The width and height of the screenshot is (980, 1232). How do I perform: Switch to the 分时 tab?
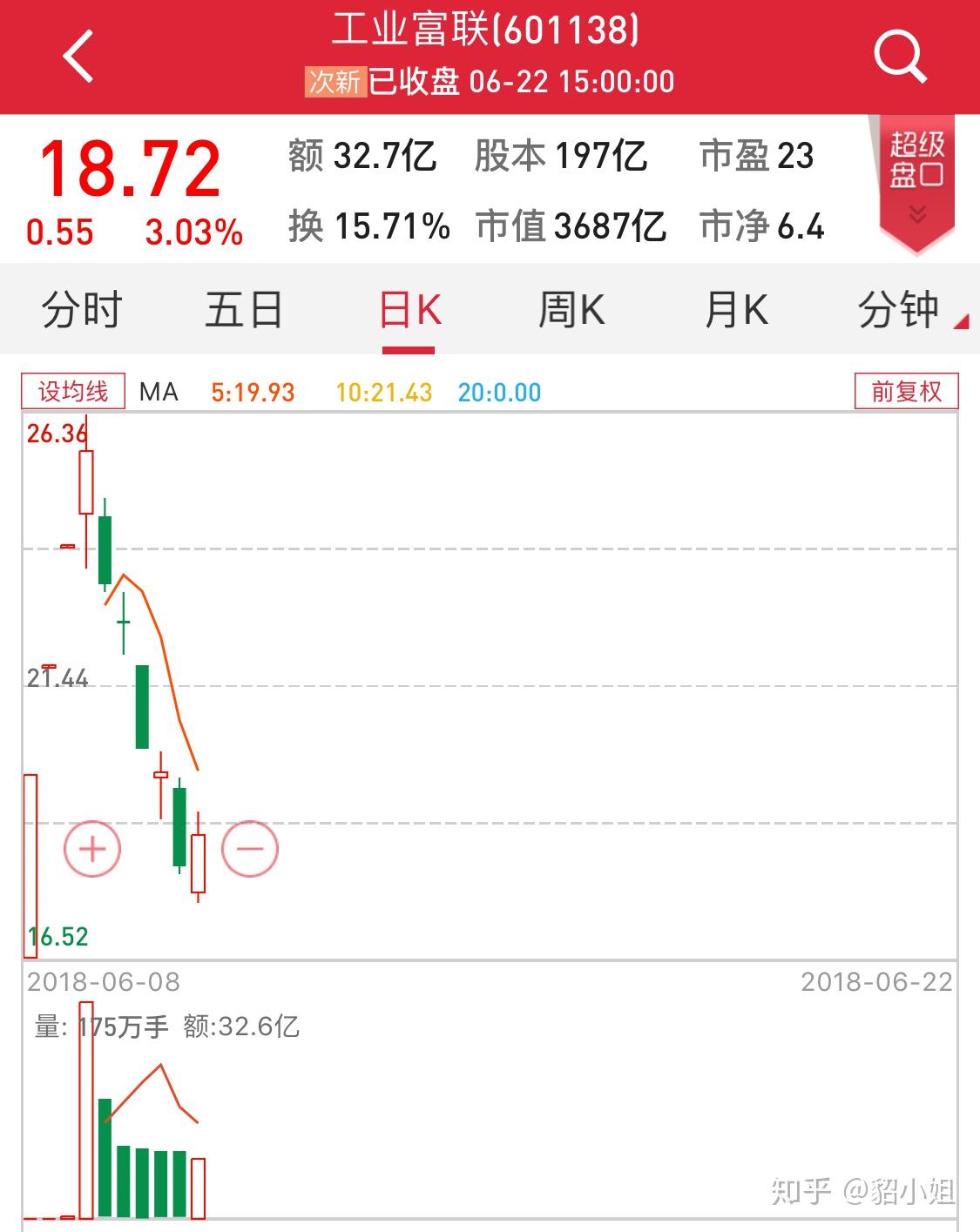81,309
